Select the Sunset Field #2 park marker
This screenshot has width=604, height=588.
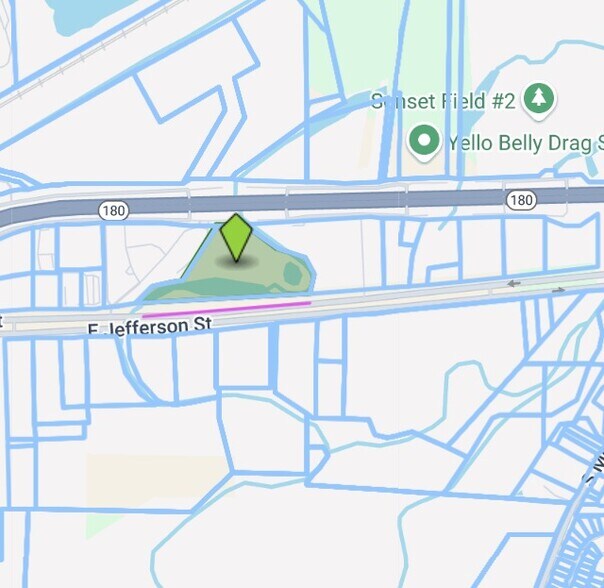coord(540,98)
